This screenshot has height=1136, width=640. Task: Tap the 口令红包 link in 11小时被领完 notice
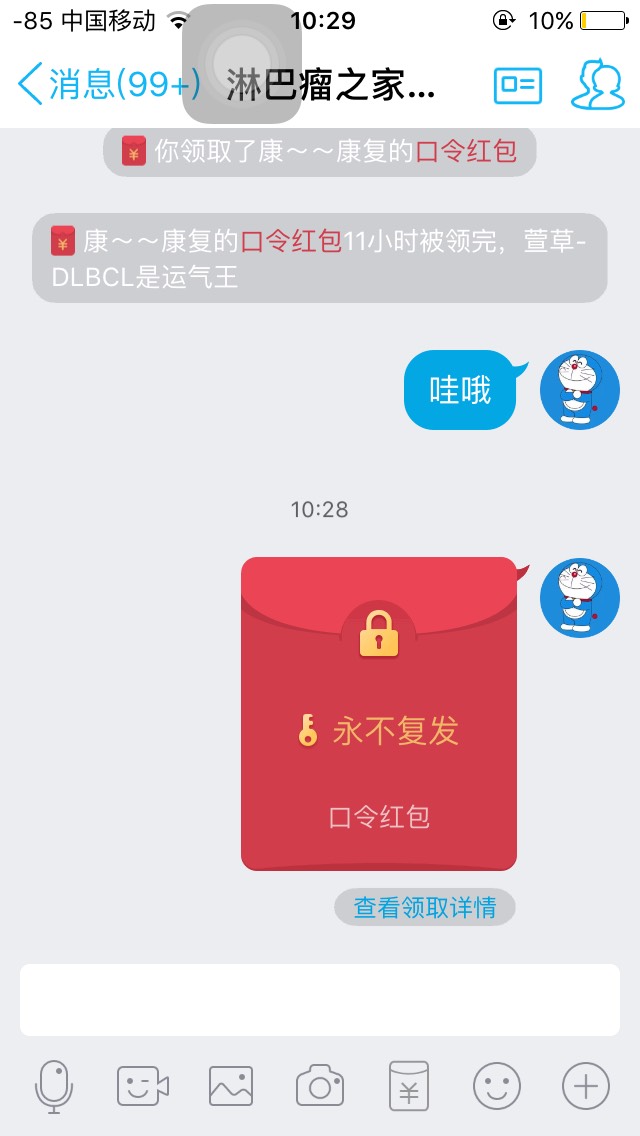pyautogui.click(x=292, y=241)
